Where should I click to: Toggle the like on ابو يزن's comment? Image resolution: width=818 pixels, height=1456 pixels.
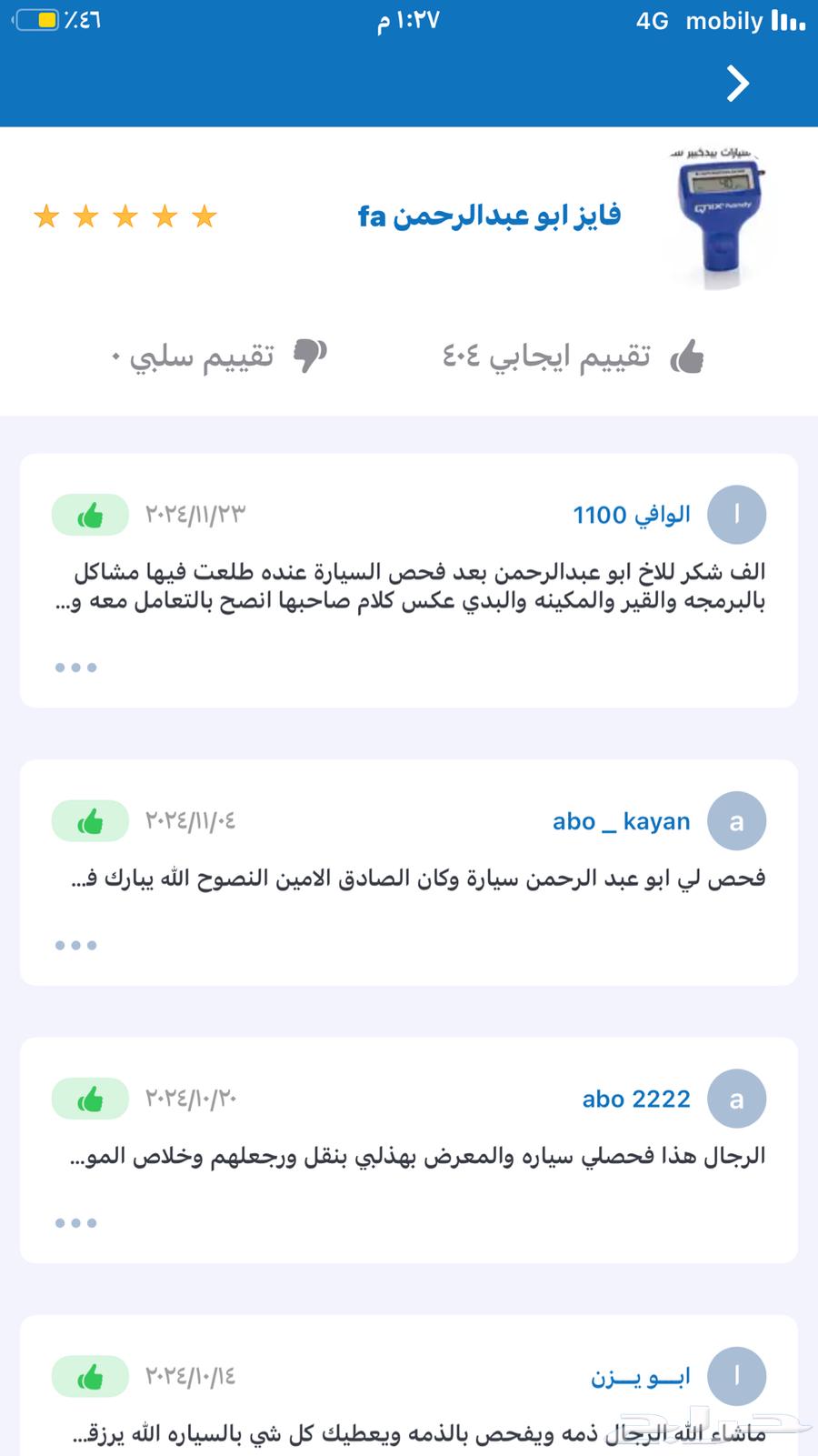point(89,1376)
